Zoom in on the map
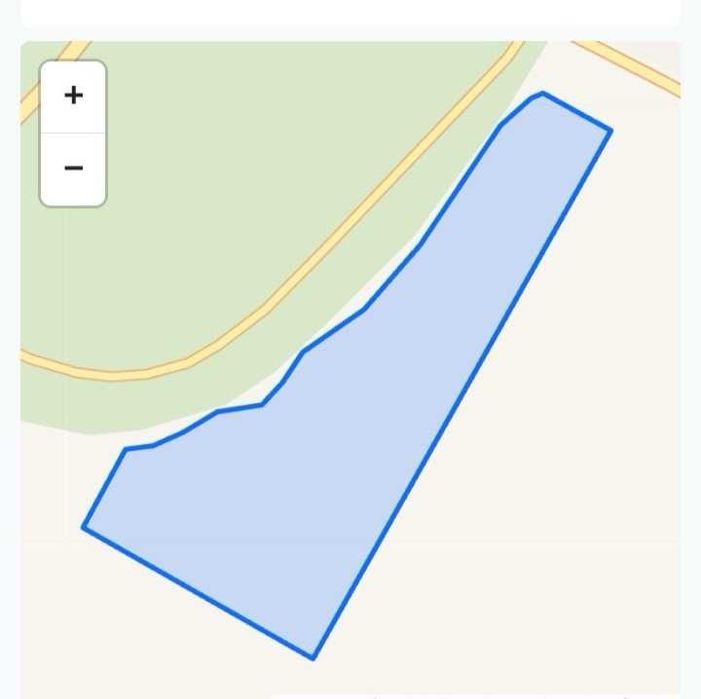The height and width of the screenshot is (699, 701). coord(73,96)
